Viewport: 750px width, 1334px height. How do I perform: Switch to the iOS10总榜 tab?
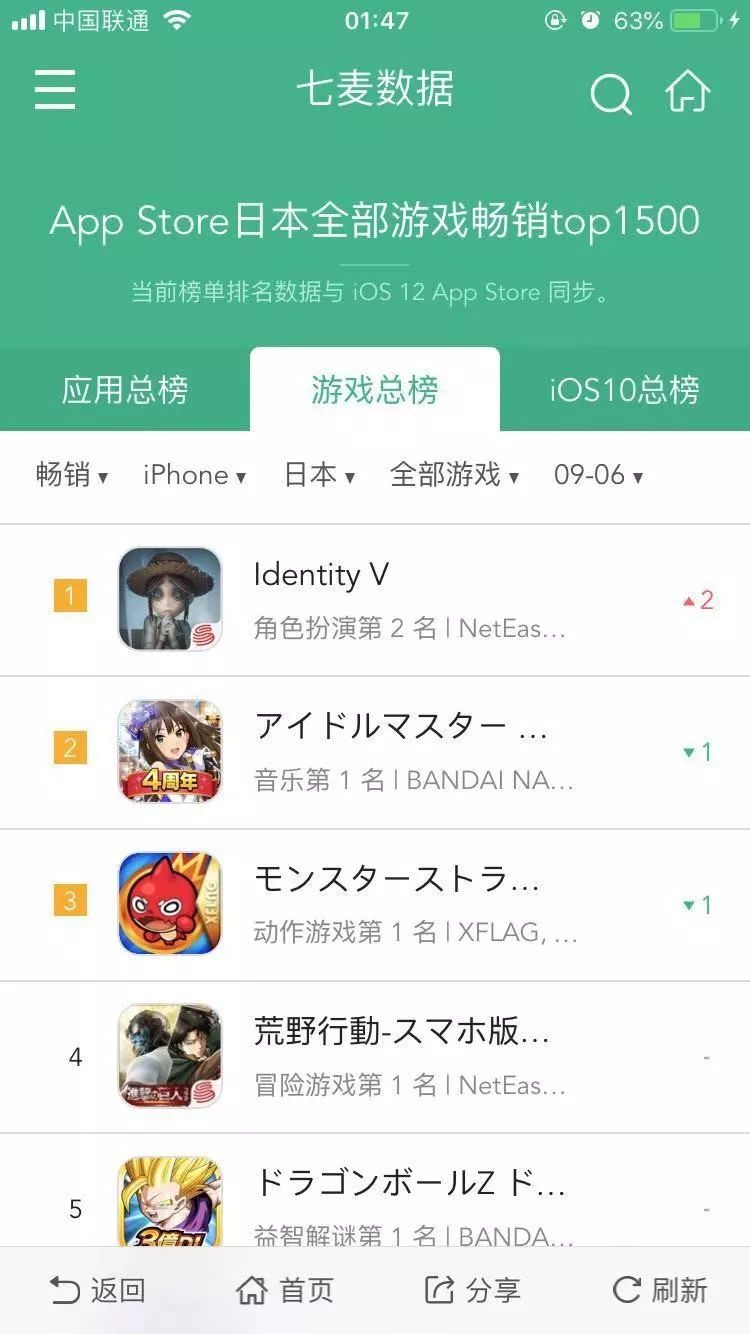click(x=625, y=389)
